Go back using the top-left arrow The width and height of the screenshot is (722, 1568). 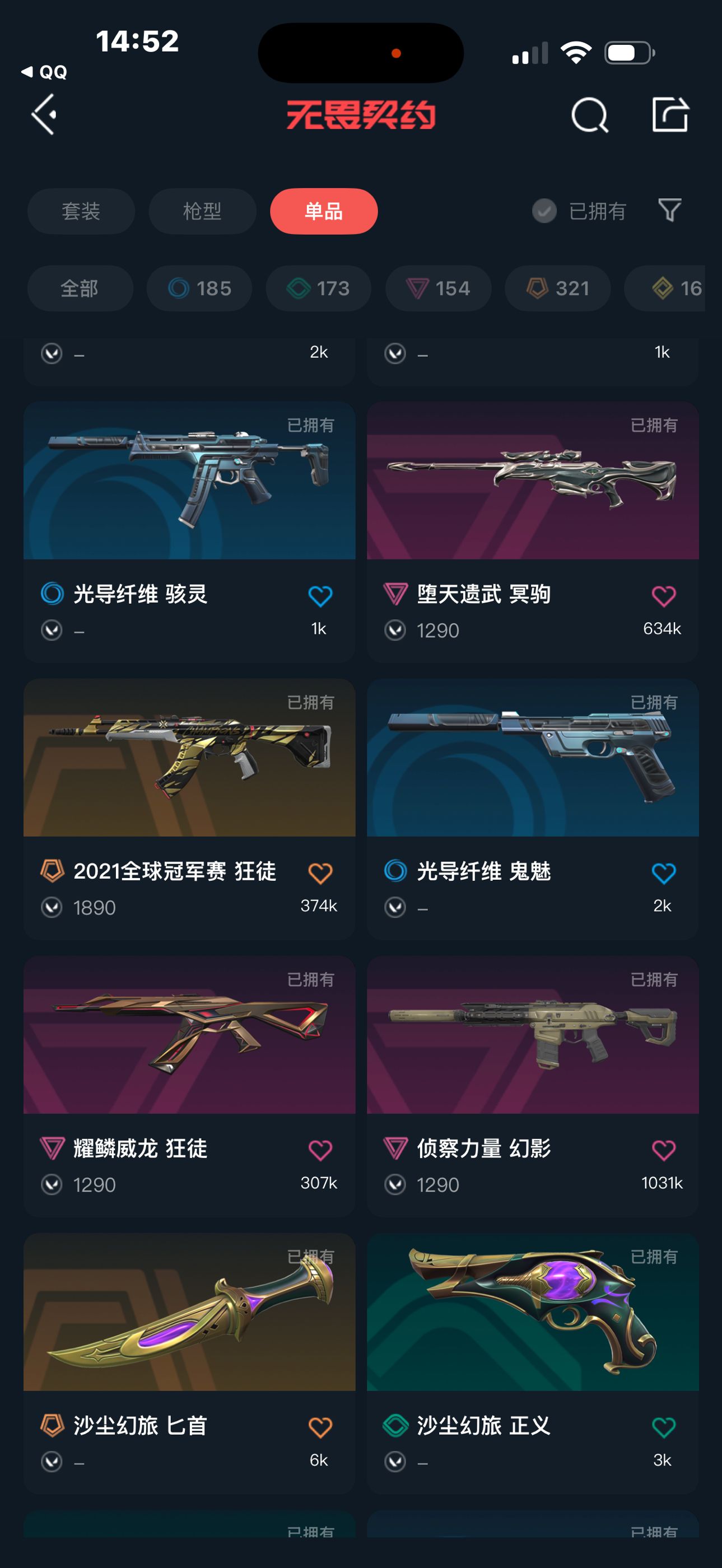tap(44, 114)
